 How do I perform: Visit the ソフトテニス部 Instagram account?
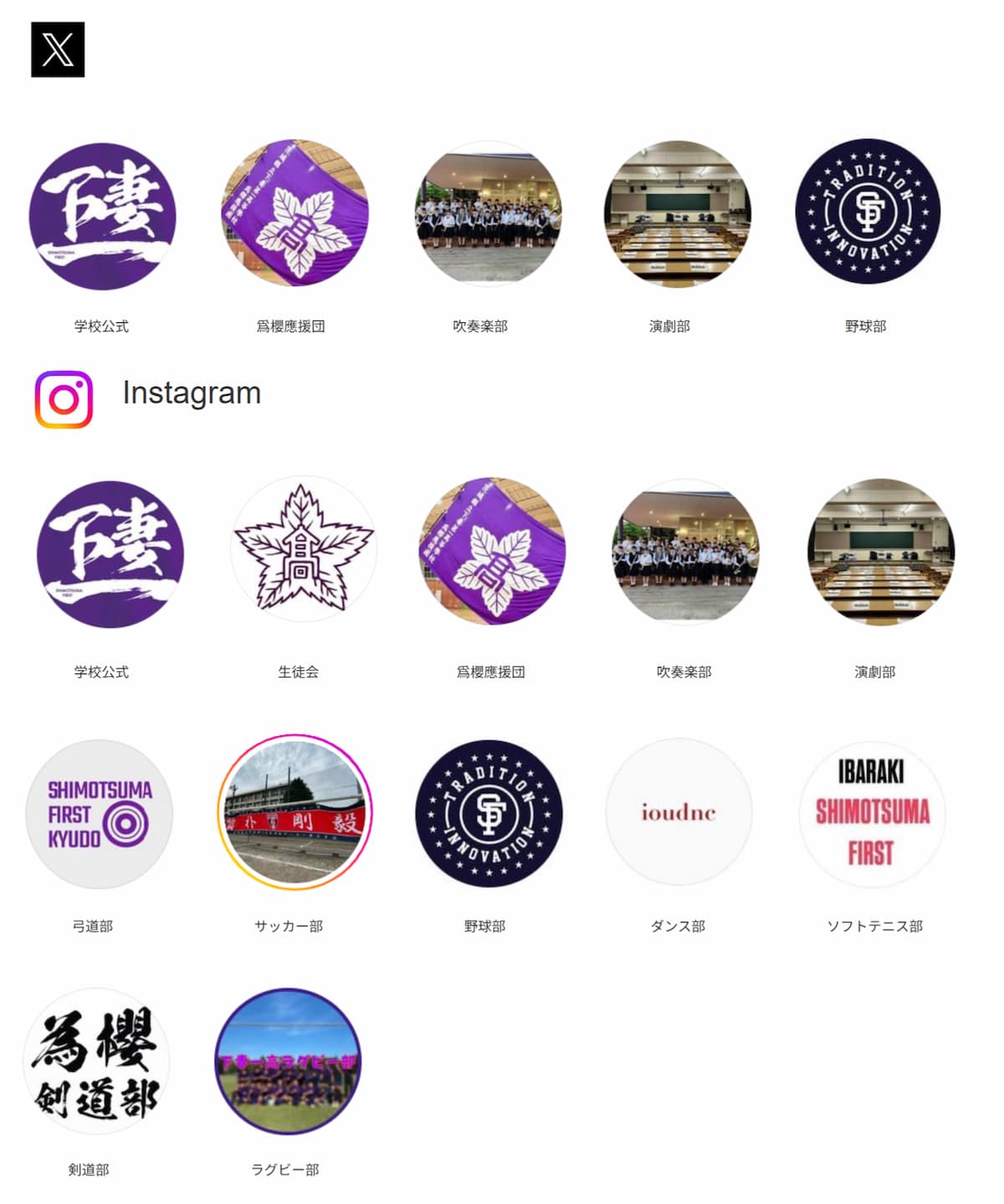[x=873, y=813]
